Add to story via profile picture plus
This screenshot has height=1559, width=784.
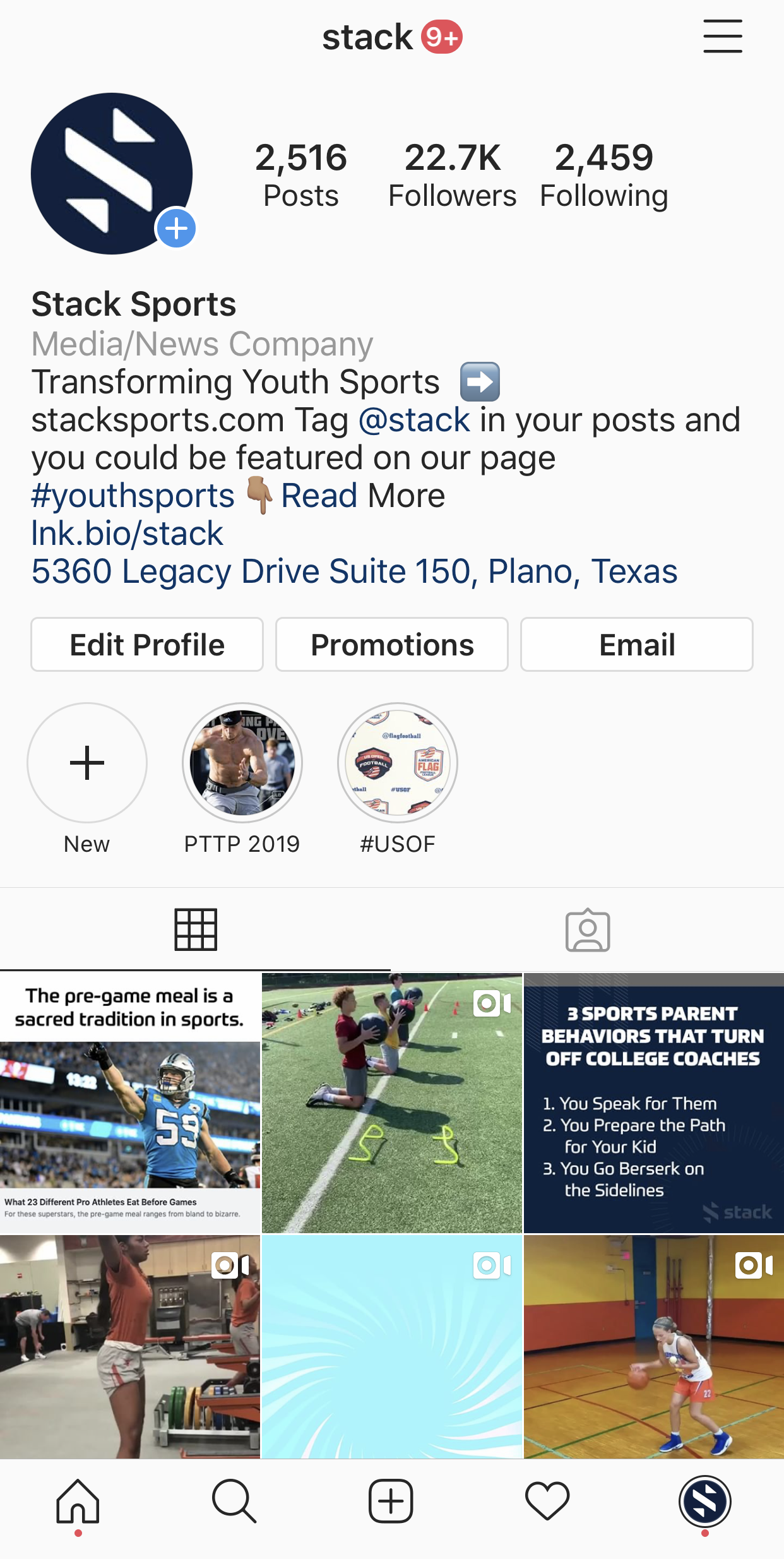(x=176, y=229)
